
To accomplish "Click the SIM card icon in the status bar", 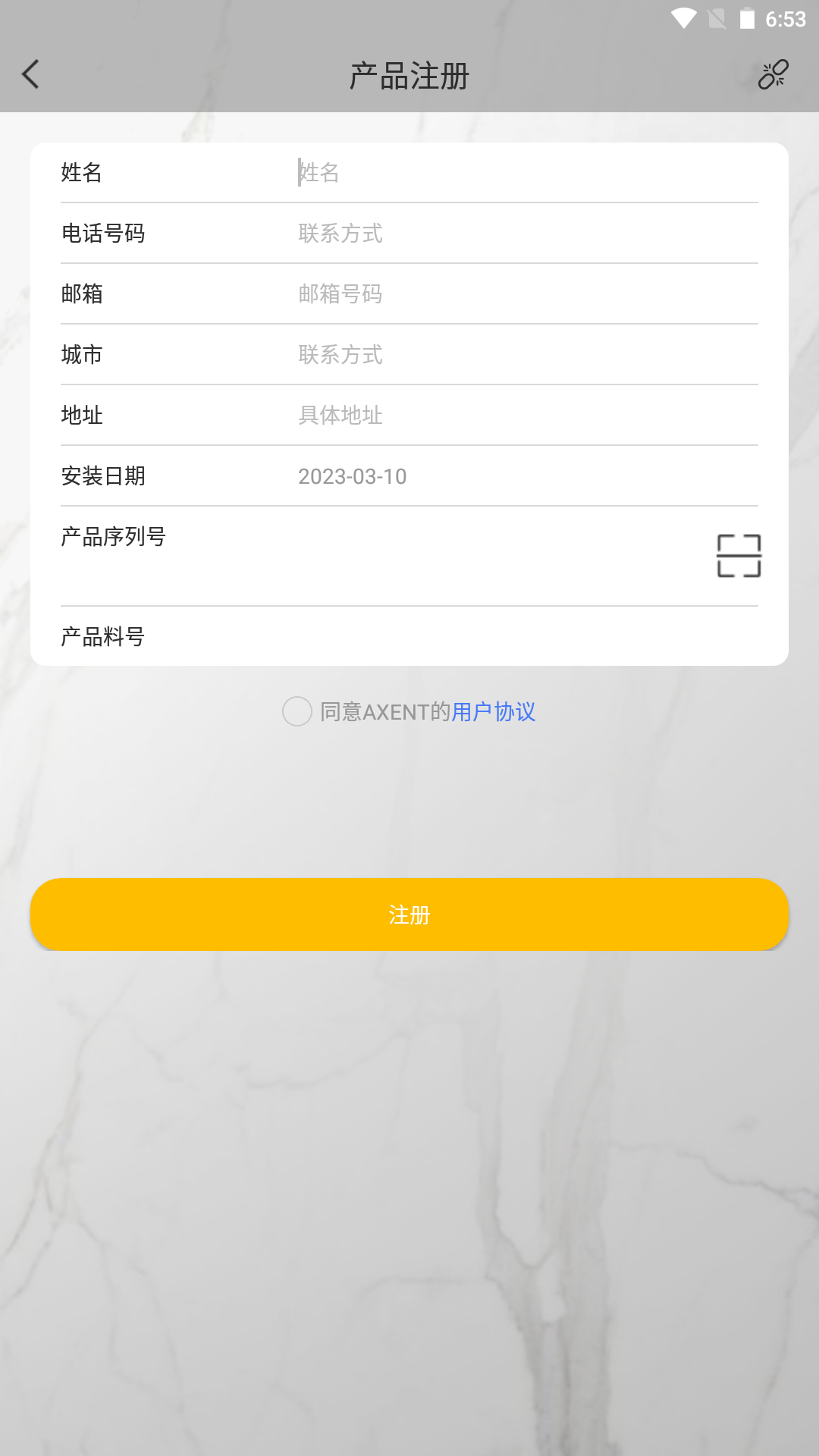I will (716, 20).
